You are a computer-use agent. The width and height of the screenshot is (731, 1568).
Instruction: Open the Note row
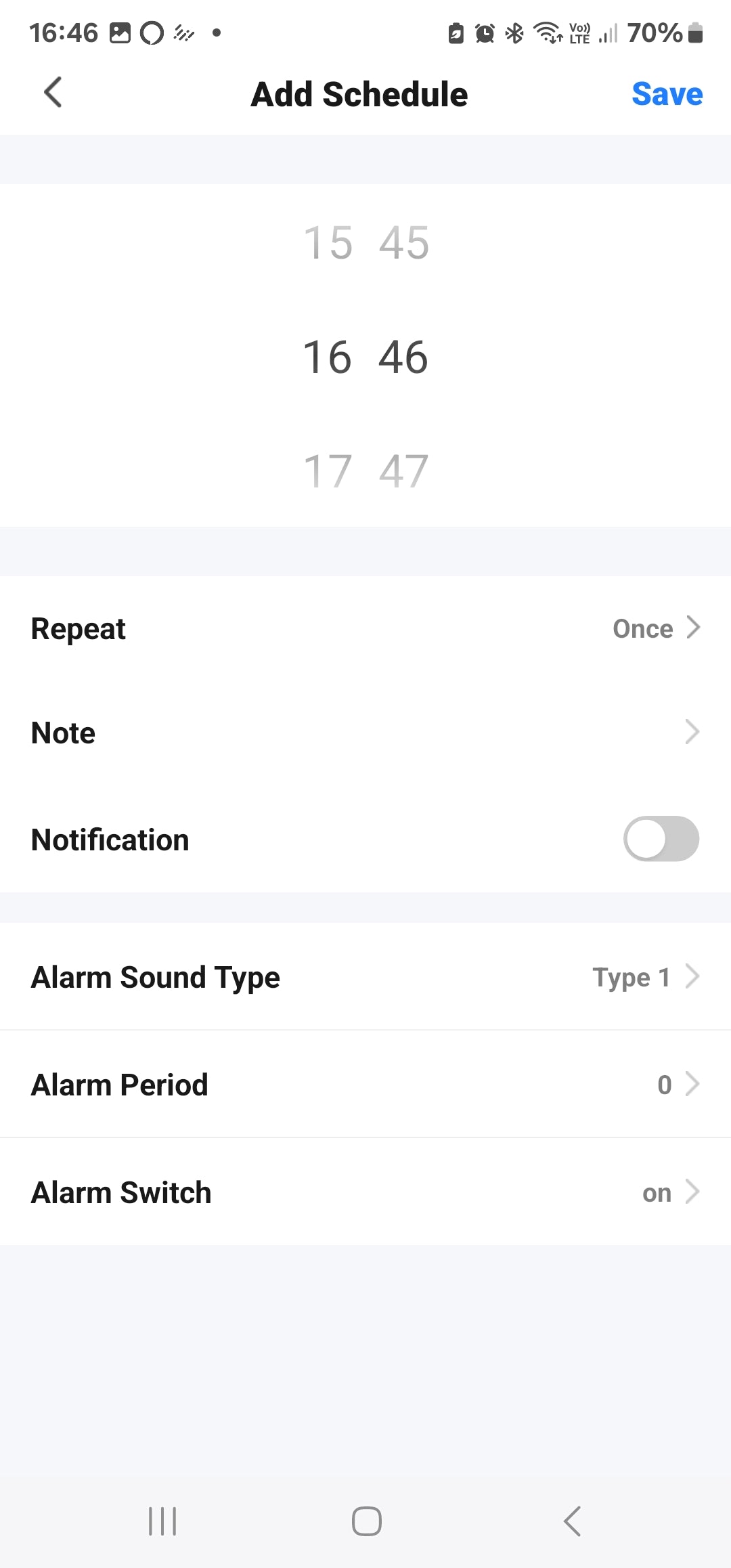[365, 733]
